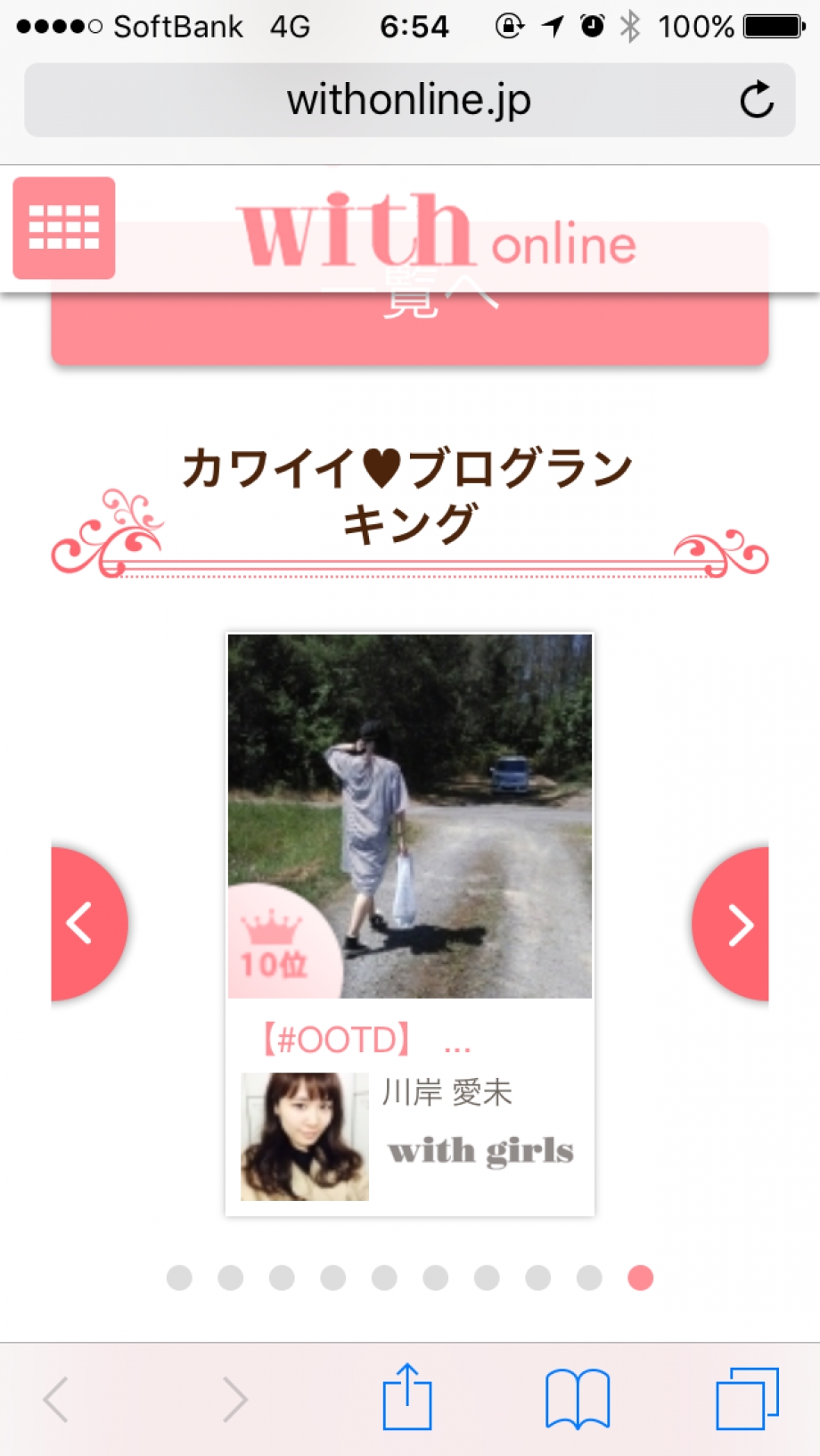Open the grid menu button
Viewport: 820px width, 1456px height.
(x=63, y=227)
